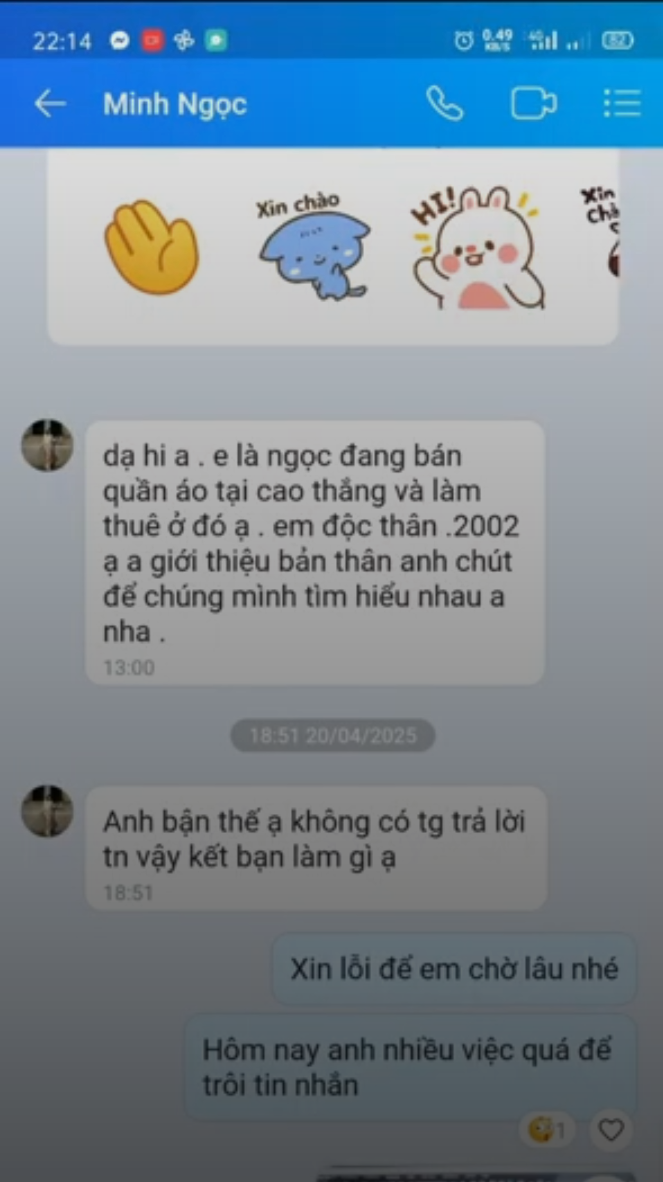Screen dimensions: 663x1182
Task: Start a voice call with Minh Ngọc
Action: [x=444, y=104]
